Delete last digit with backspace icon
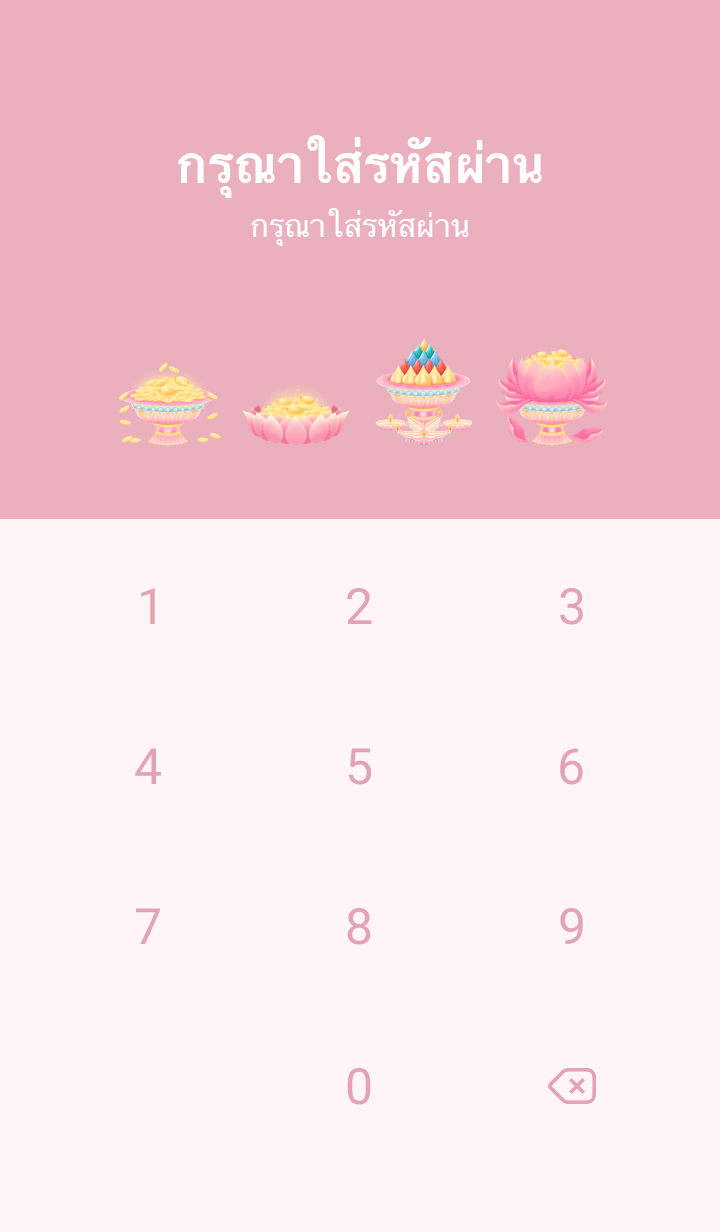 pos(572,1086)
